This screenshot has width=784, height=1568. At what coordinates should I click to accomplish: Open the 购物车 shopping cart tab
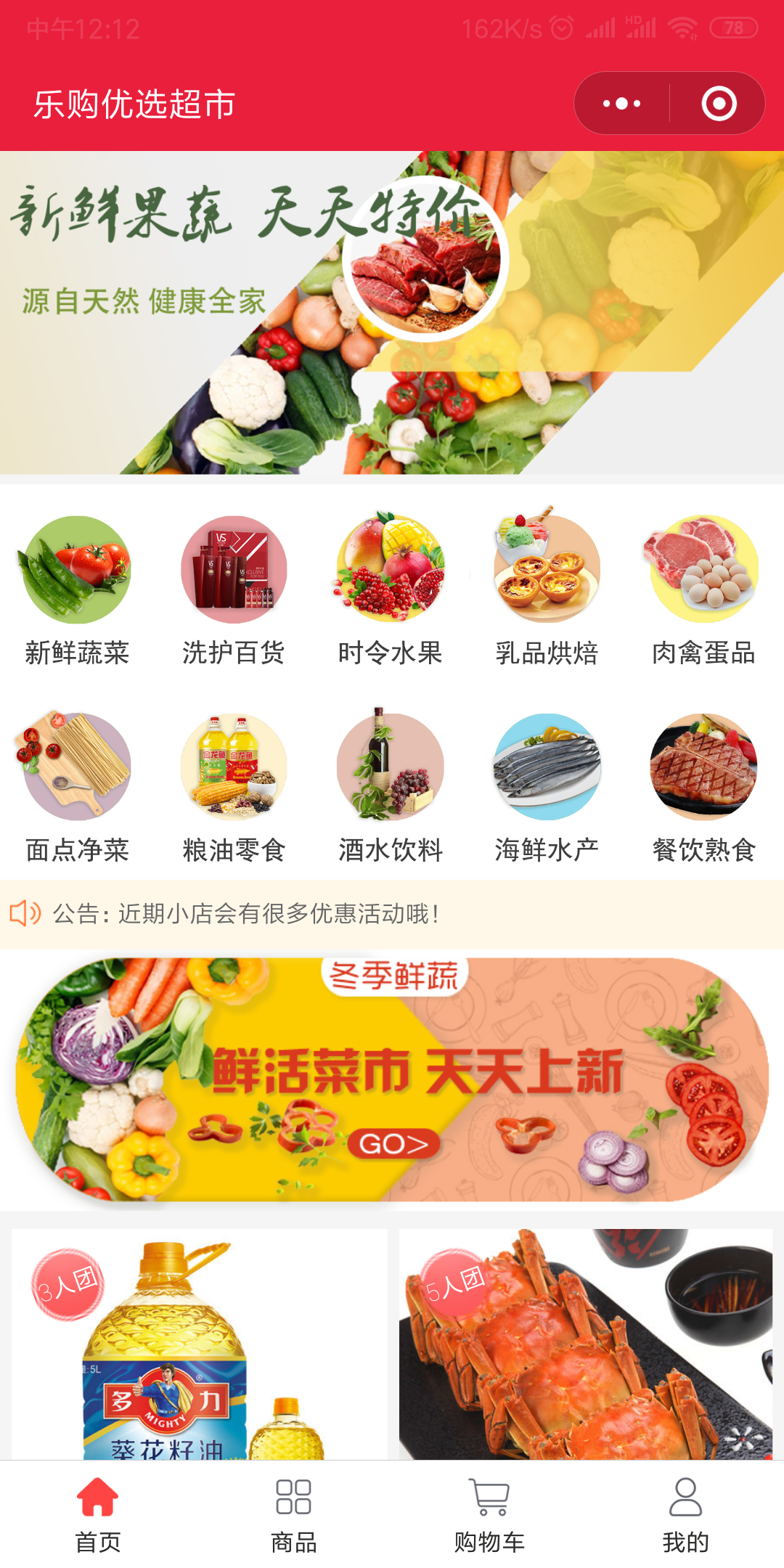click(x=490, y=1514)
